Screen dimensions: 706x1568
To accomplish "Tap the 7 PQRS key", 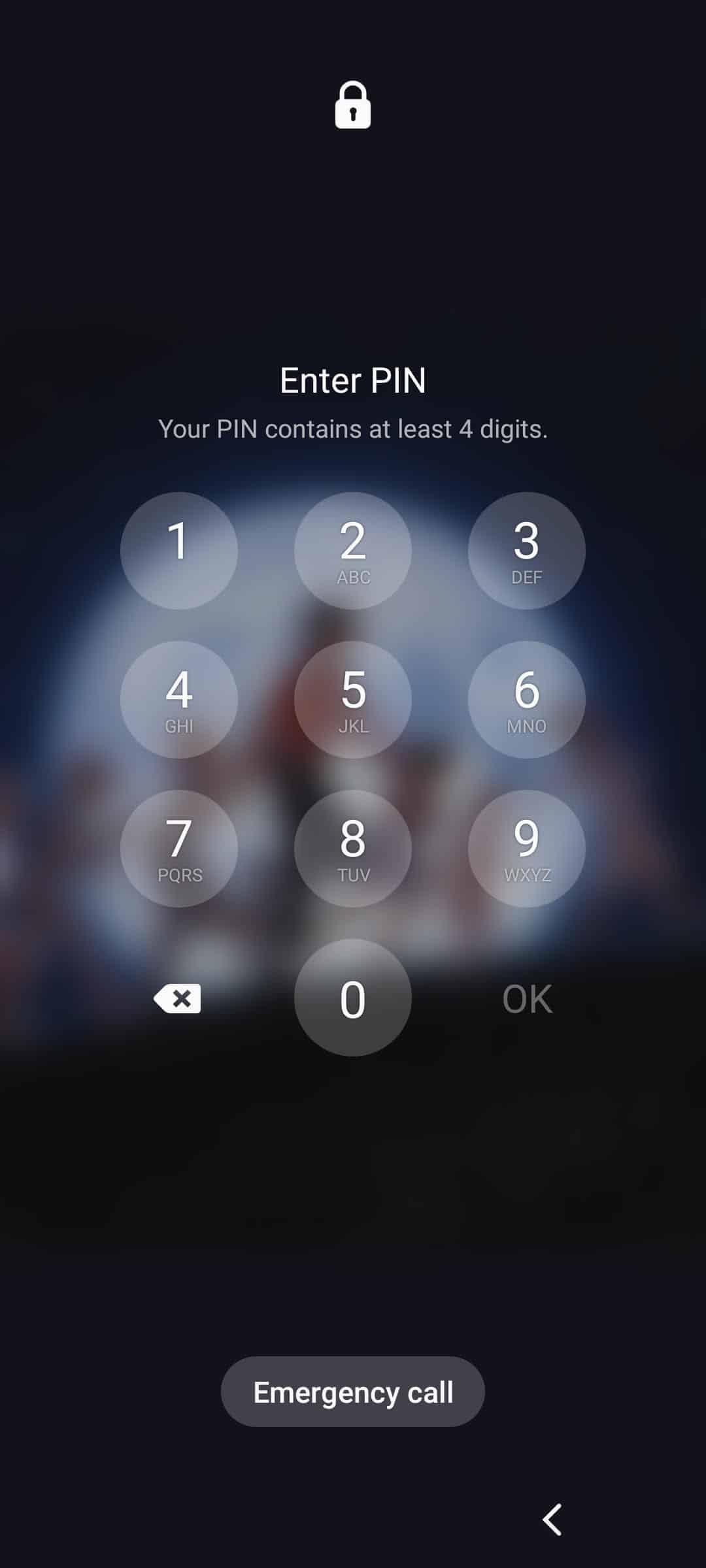I will [x=178, y=848].
